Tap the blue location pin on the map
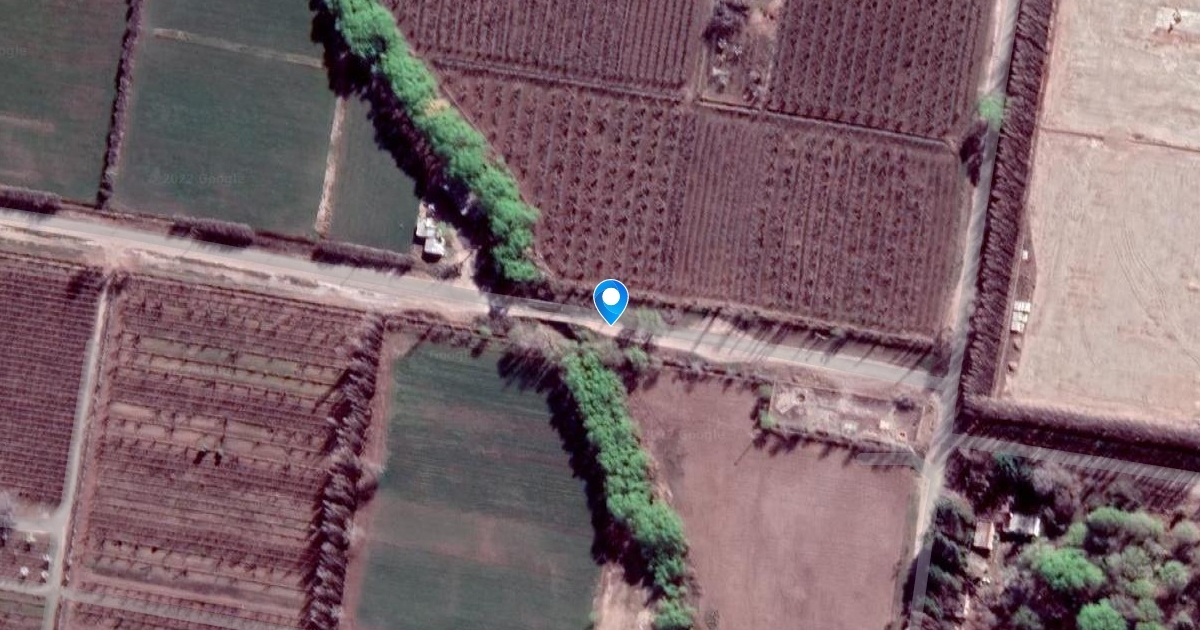 [x=611, y=299]
